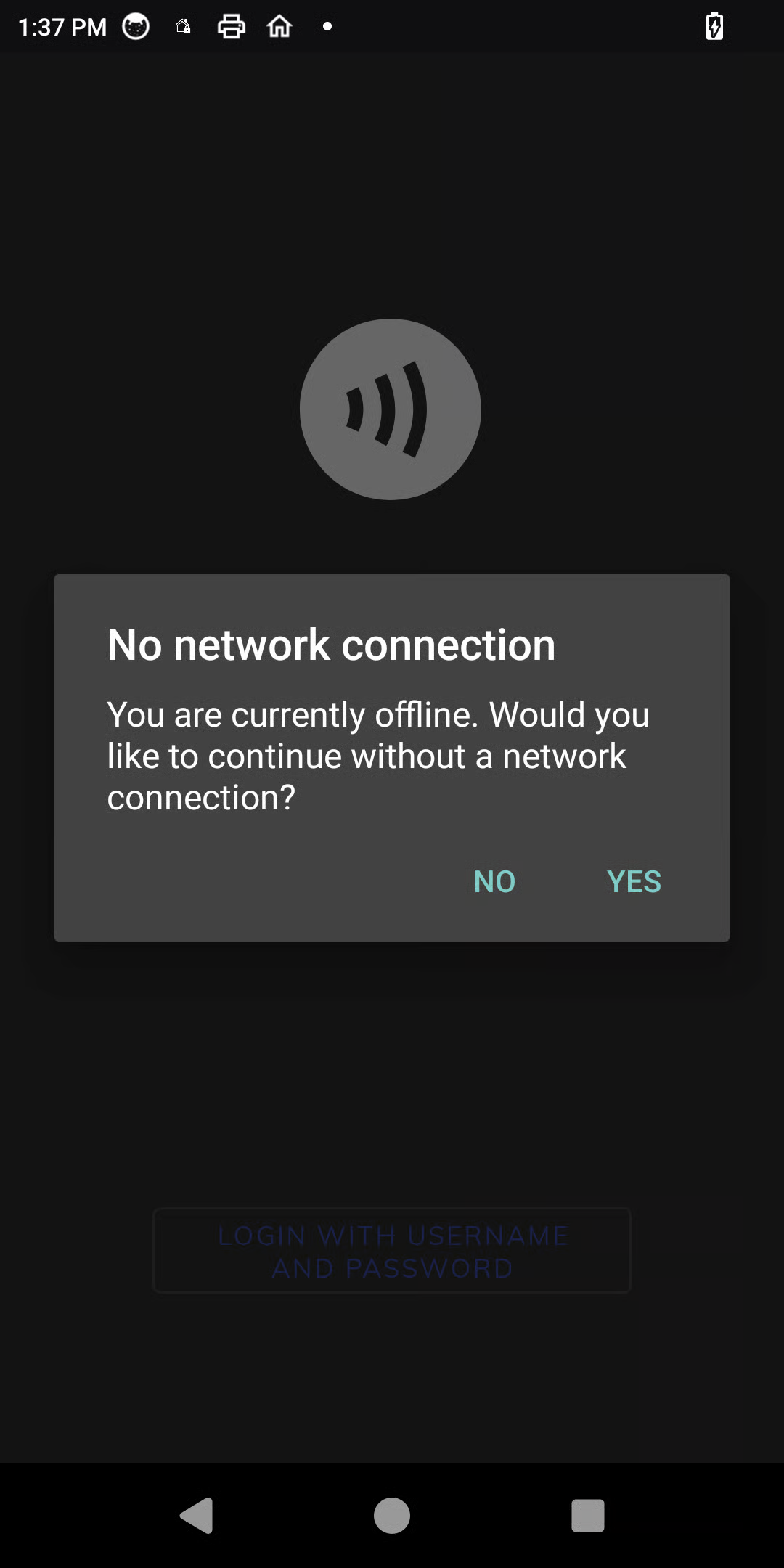Tap LOGIN WITH USERNAME AND PASSWORD

click(x=391, y=1251)
